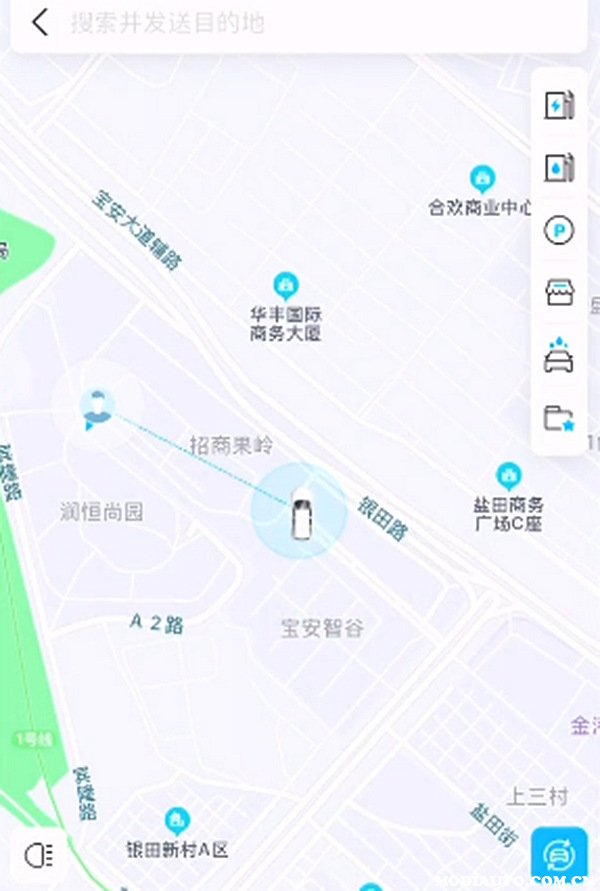Select 银田新村A区 map marker
This screenshot has height=891, width=600.
pos(177,822)
